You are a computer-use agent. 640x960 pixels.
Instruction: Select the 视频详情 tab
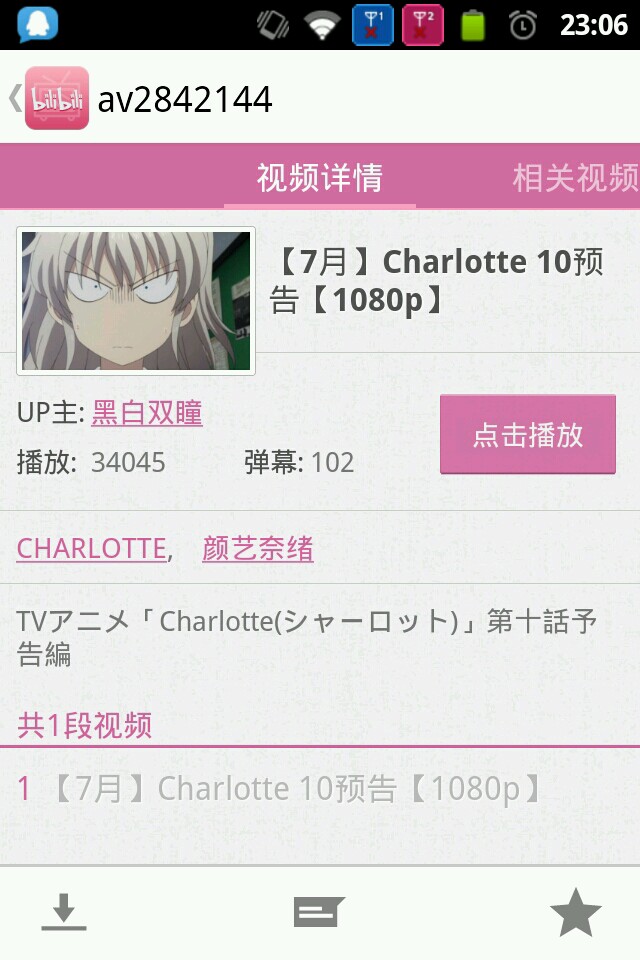319,179
